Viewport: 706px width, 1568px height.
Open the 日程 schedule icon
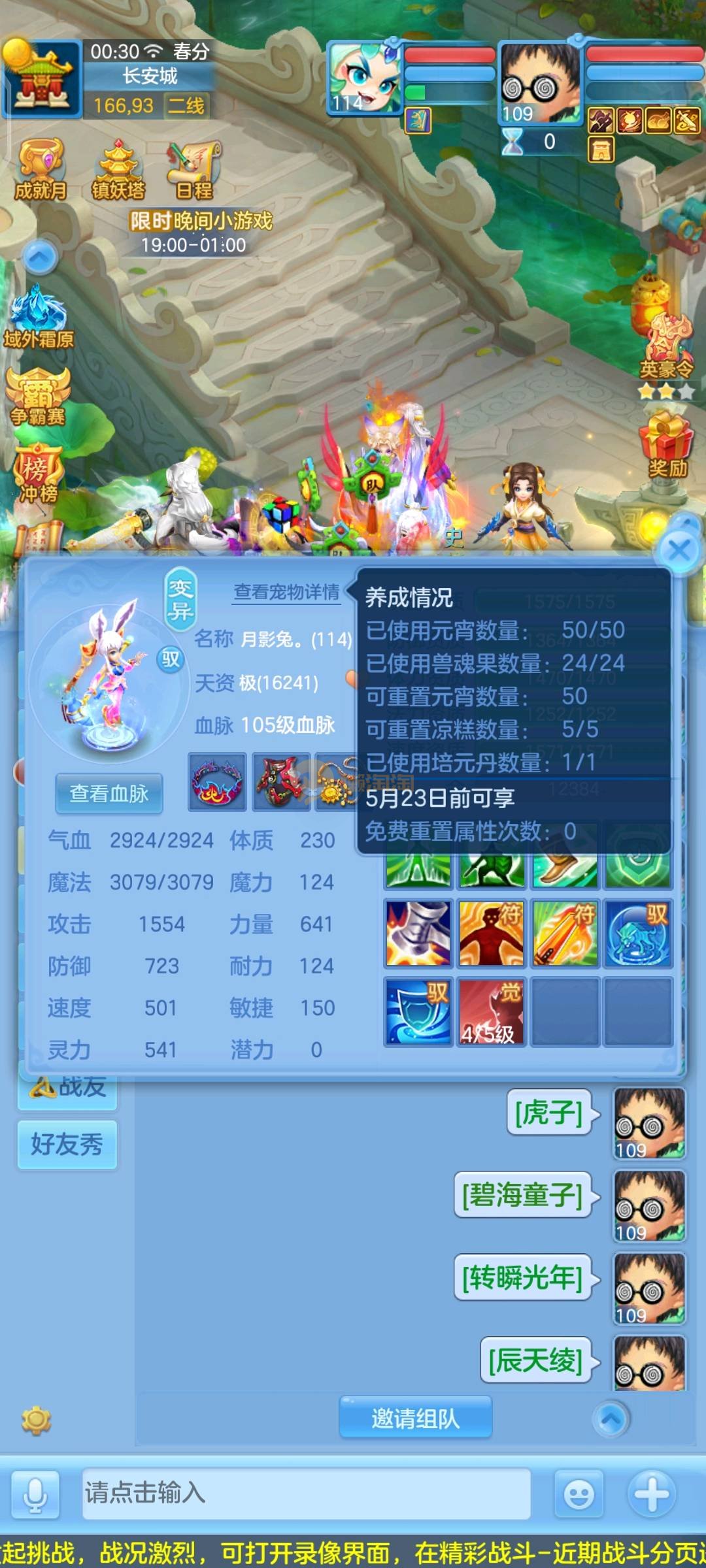coord(194,170)
